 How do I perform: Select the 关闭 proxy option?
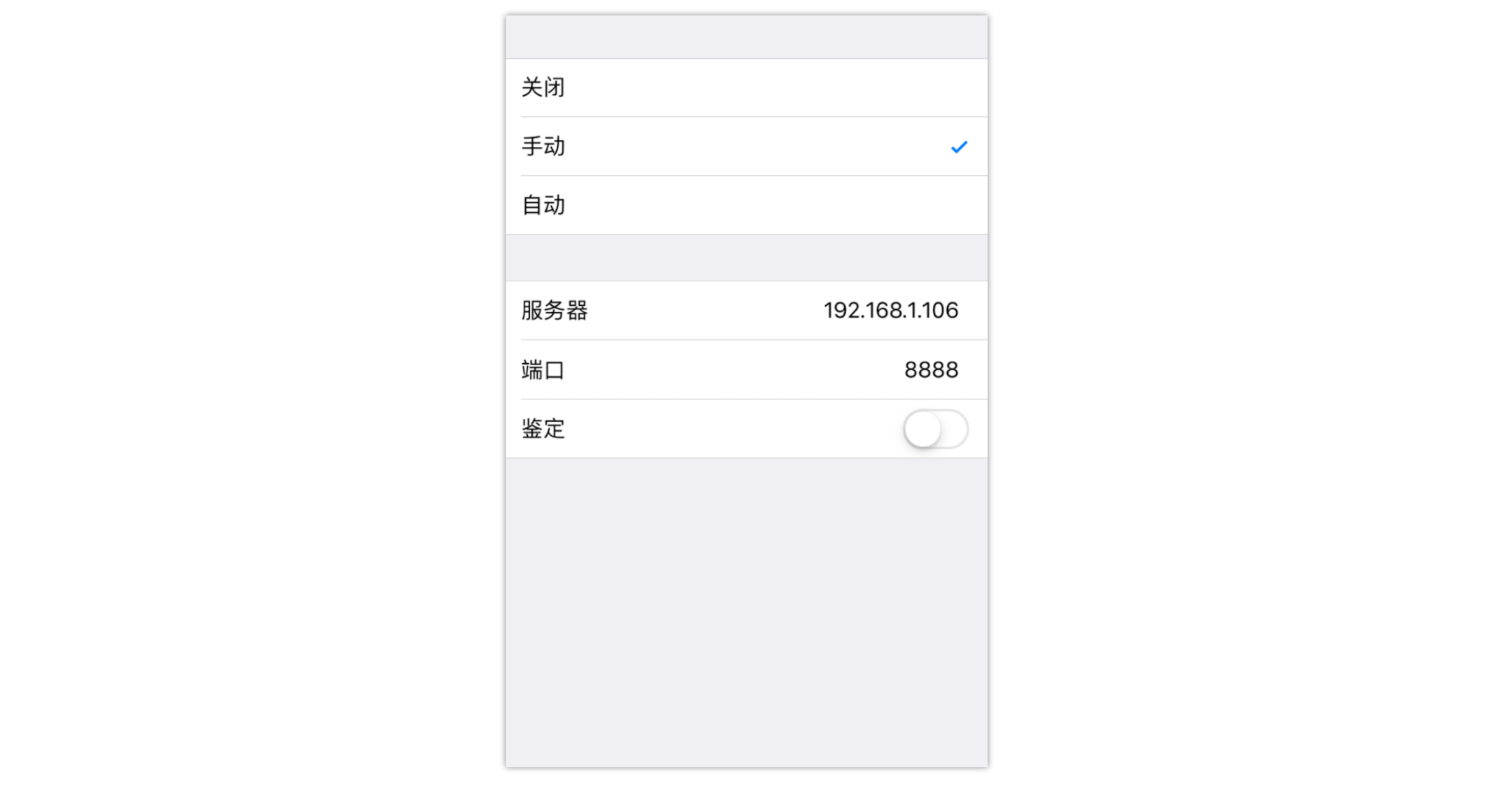pyautogui.click(x=746, y=87)
